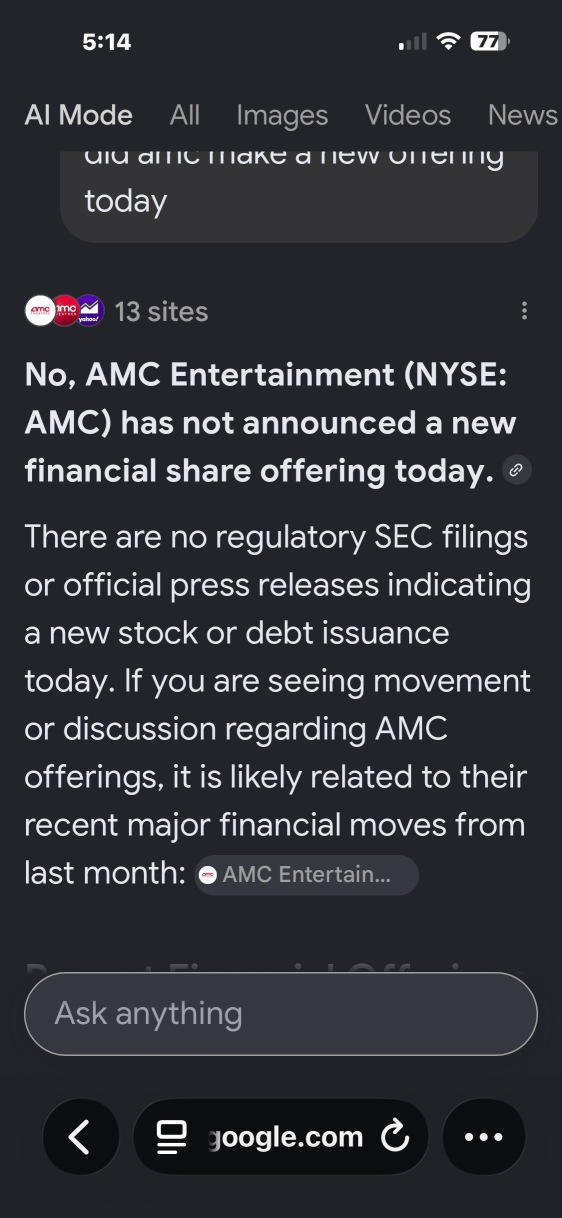The image size is (562, 1218).
Task: Select the AI Mode tab
Action: point(79,115)
